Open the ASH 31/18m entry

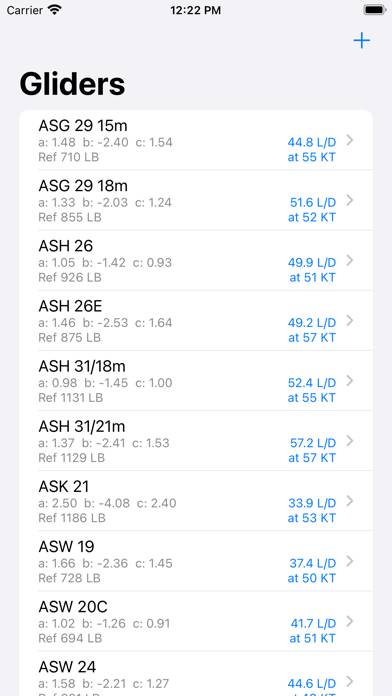click(196, 381)
